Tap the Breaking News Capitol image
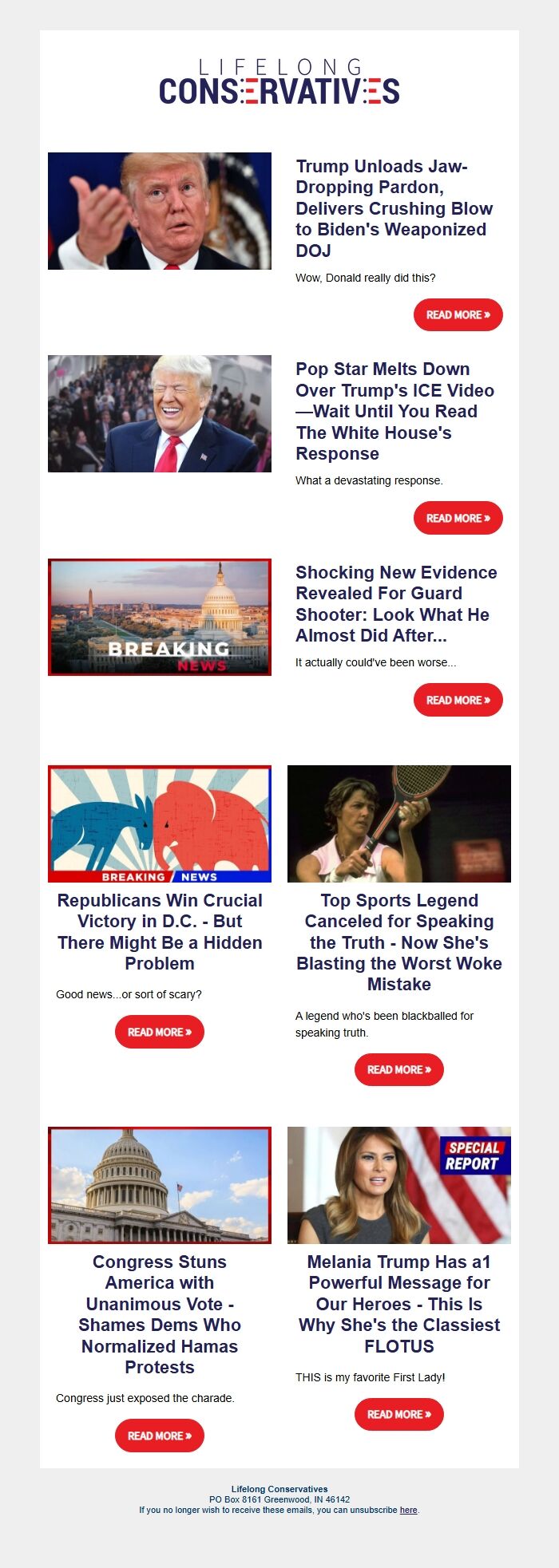559x1568 pixels. point(160,617)
